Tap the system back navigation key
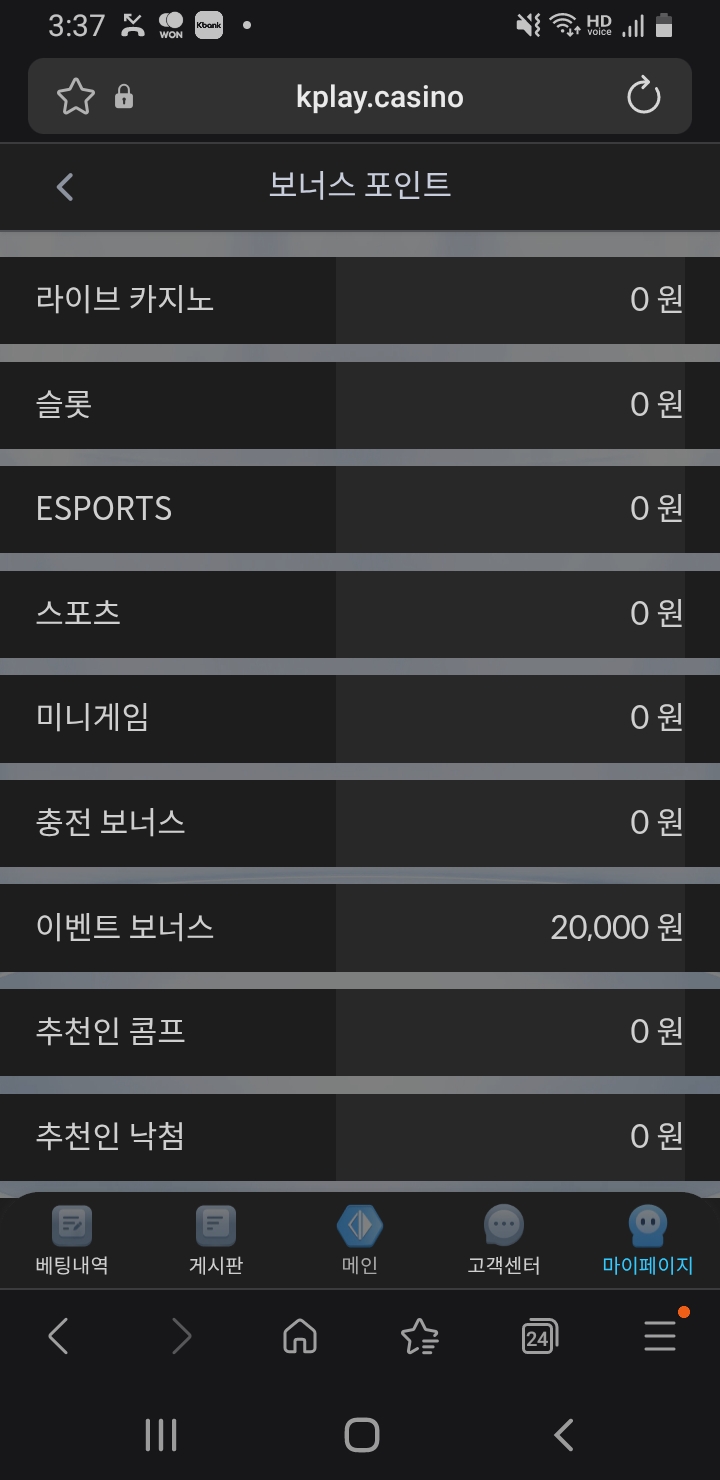The width and height of the screenshot is (720, 1480). coord(562,1433)
